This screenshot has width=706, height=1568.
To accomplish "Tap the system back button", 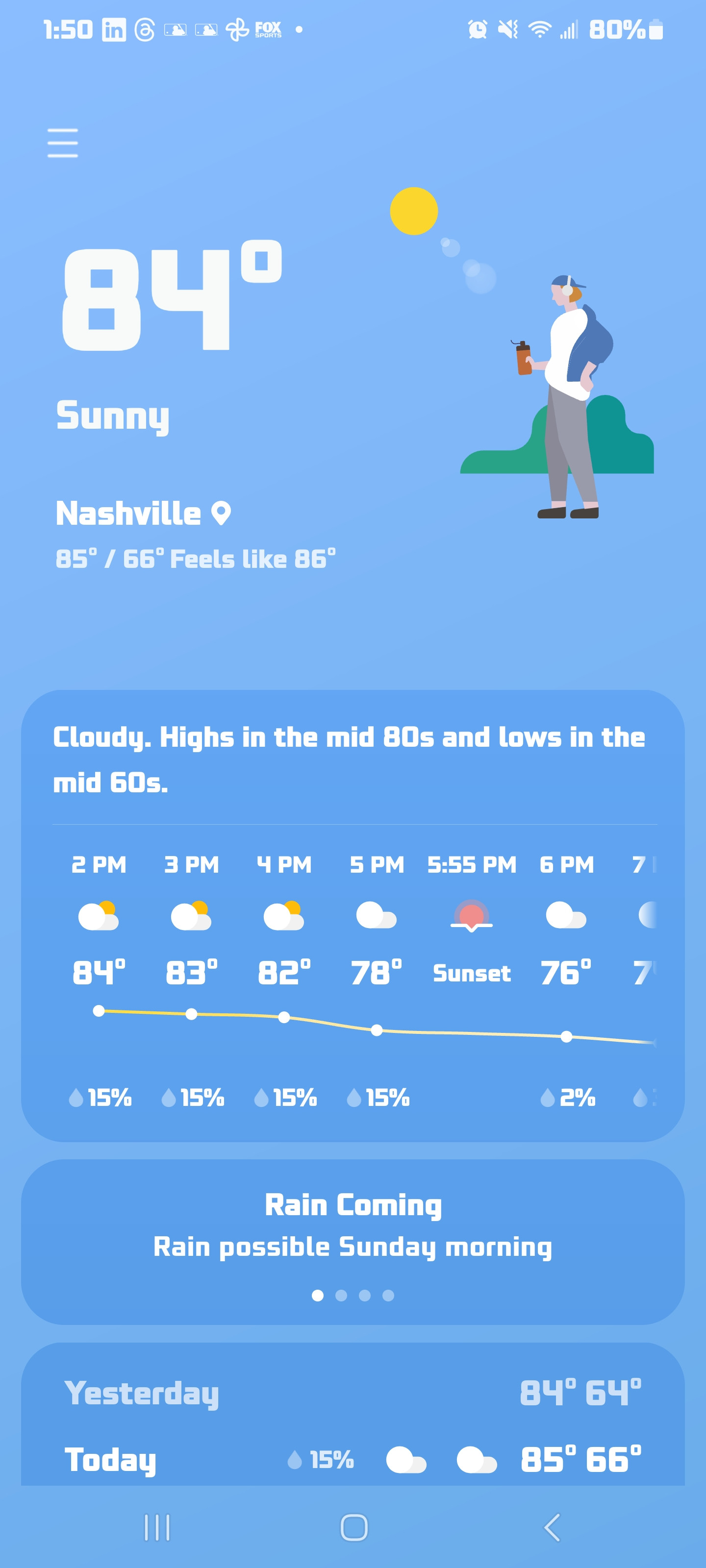I will pos(552,1527).
